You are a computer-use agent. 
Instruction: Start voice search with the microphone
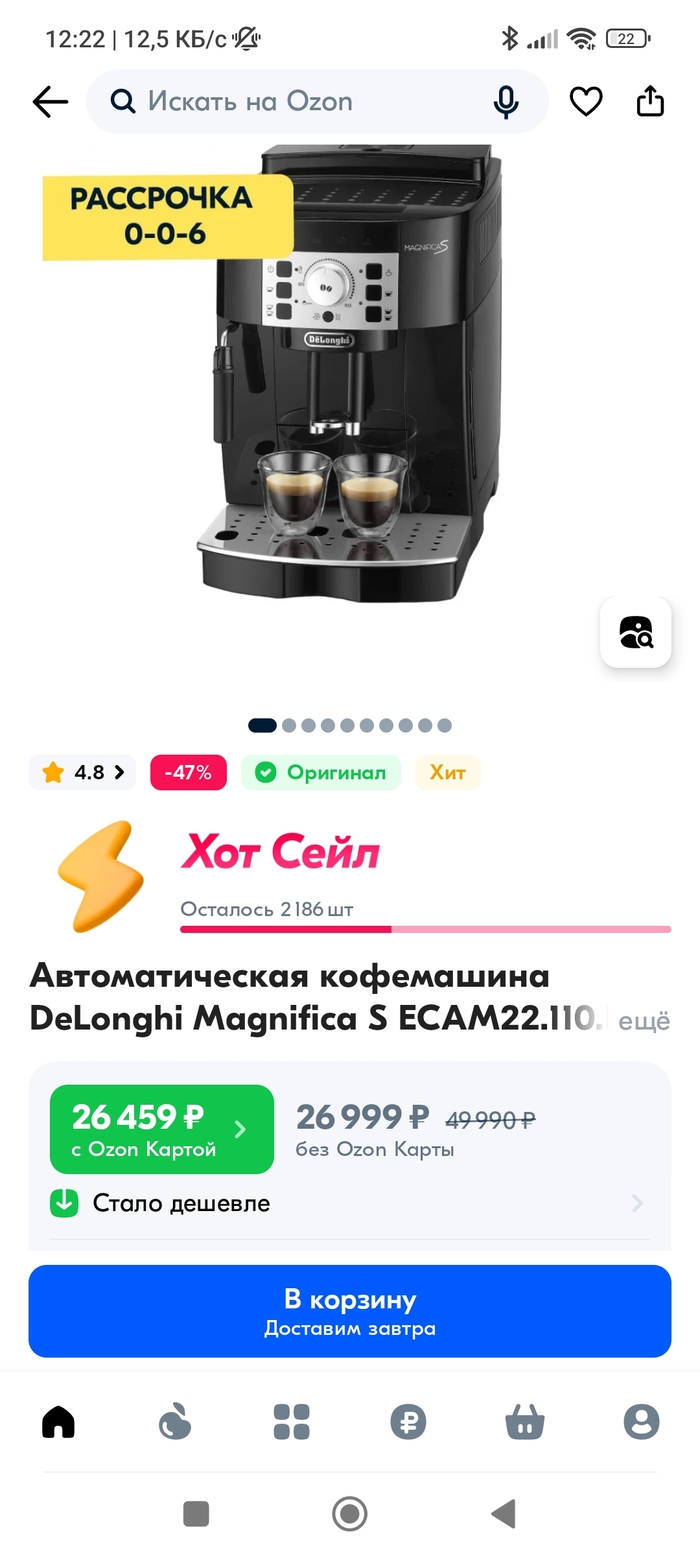(x=506, y=101)
